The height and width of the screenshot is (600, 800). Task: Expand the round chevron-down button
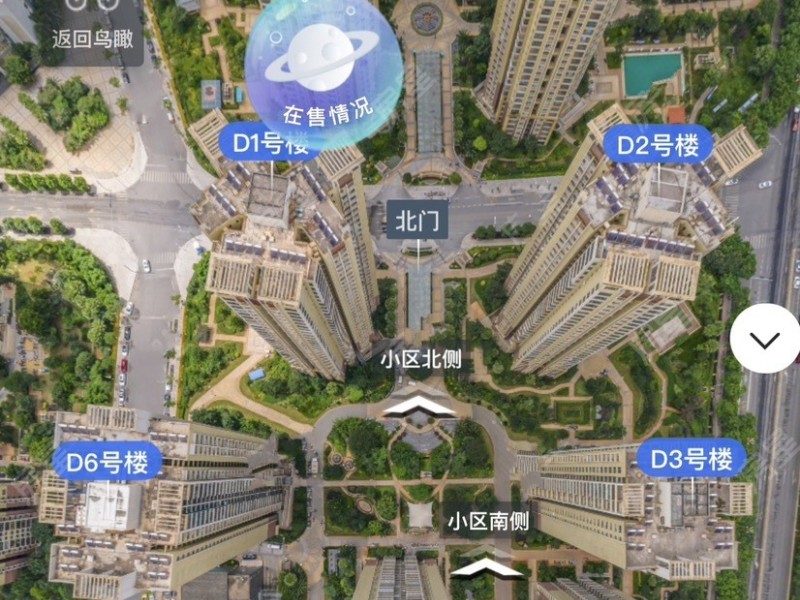tap(766, 340)
